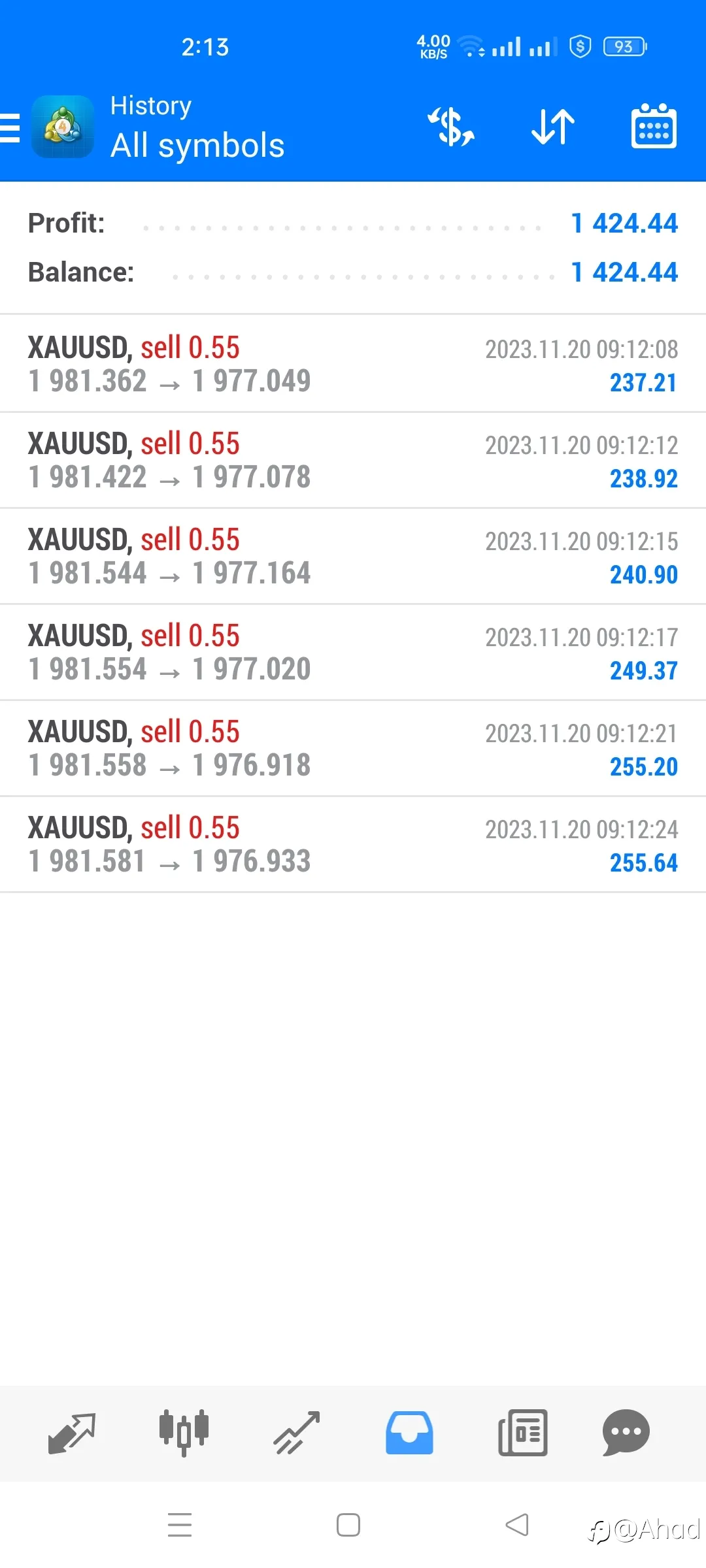The image size is (706, 1568).
Task: Go to the phone's home screen
Action: [348, 1525]
